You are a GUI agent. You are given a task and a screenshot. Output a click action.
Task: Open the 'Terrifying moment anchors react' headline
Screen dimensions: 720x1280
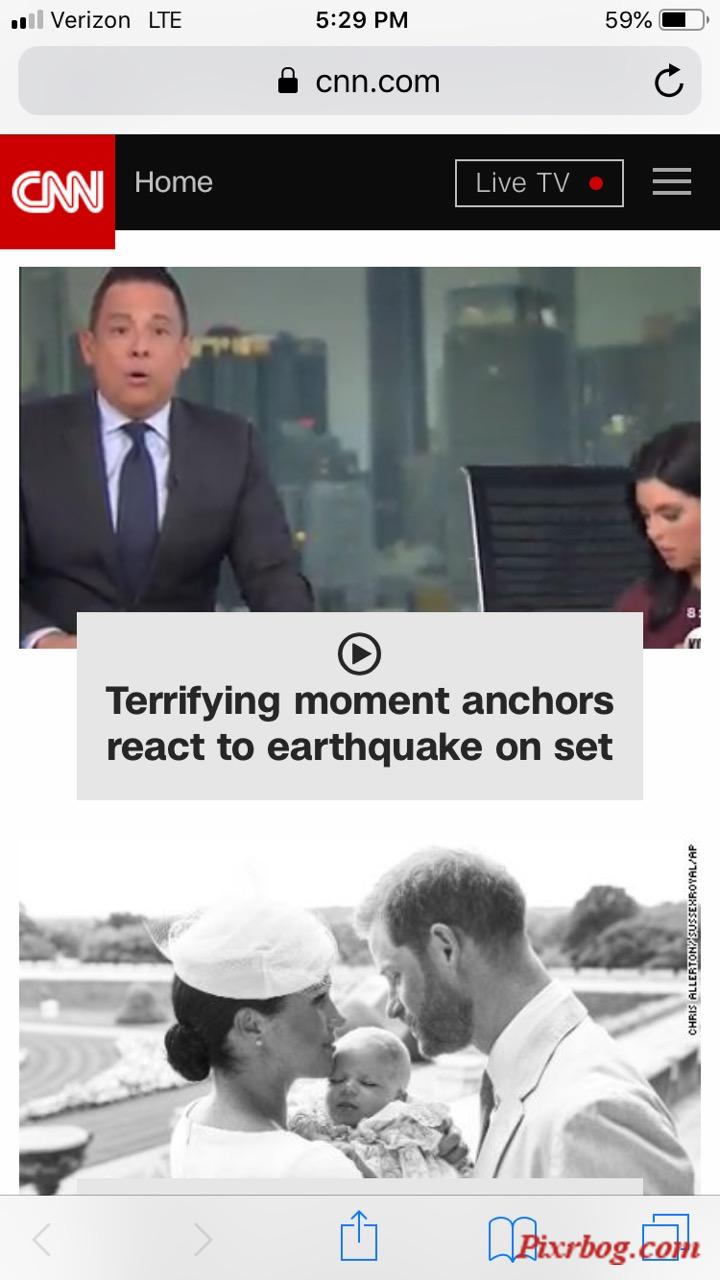point(359,724)
